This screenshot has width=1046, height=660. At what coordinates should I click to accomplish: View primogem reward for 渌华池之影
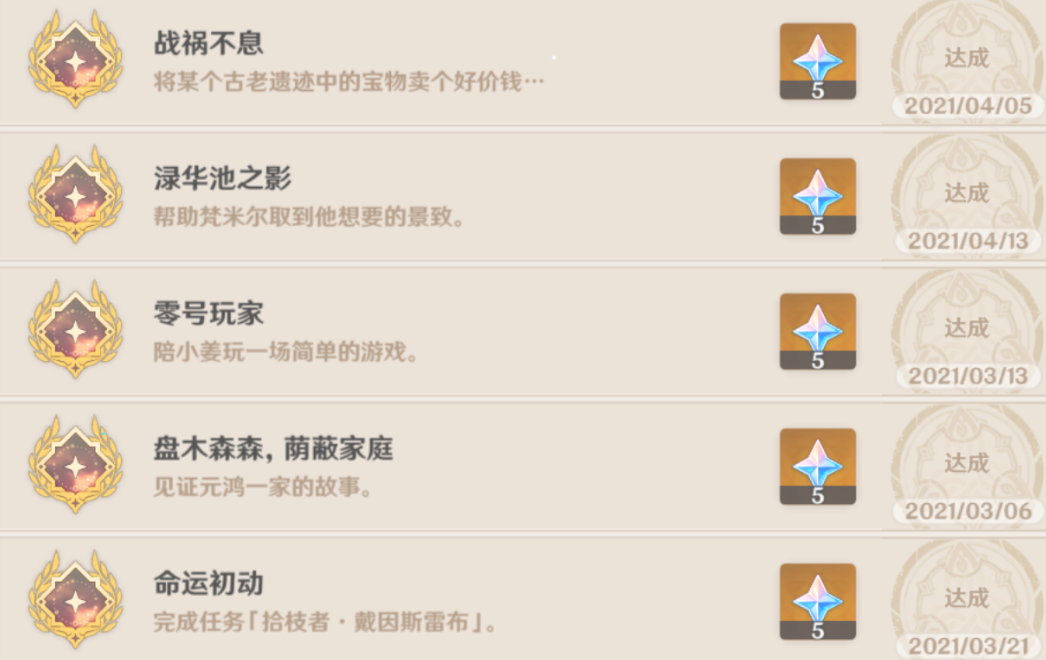(817, 196)
